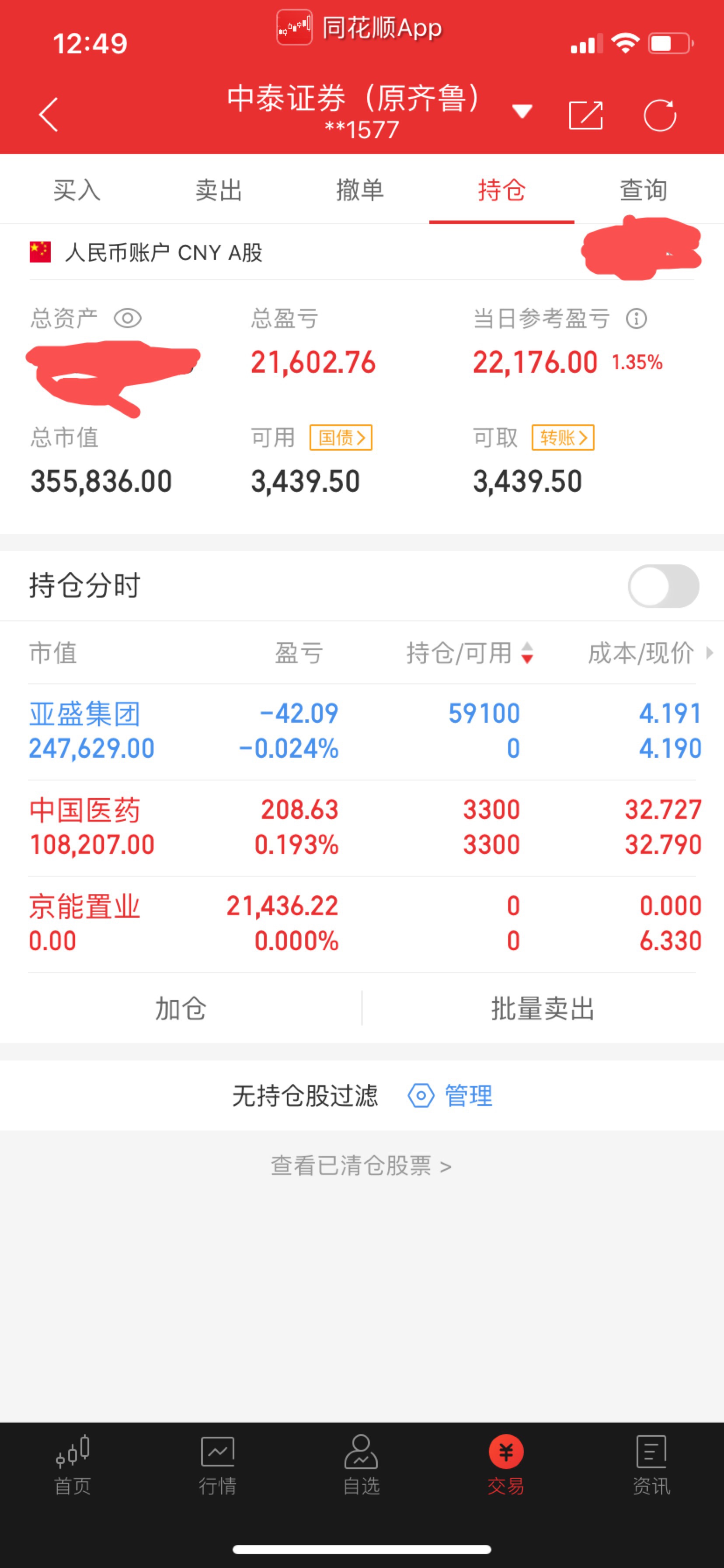Open the account switcher dropdown arrow
This screenshot has width=724, height=1568.
(x=522, y=112)
